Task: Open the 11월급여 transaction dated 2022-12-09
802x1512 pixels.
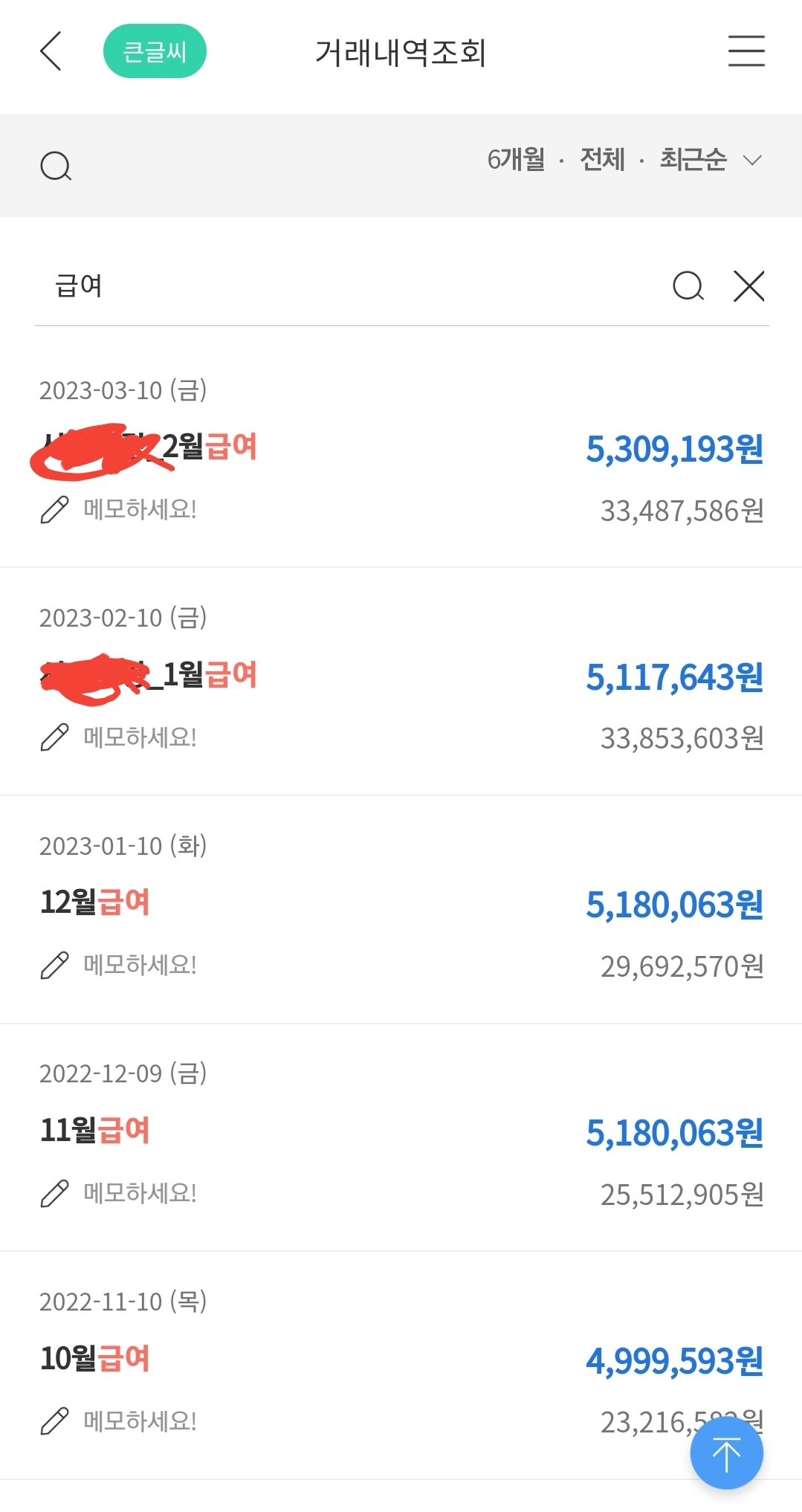Action: (401, 1131)
